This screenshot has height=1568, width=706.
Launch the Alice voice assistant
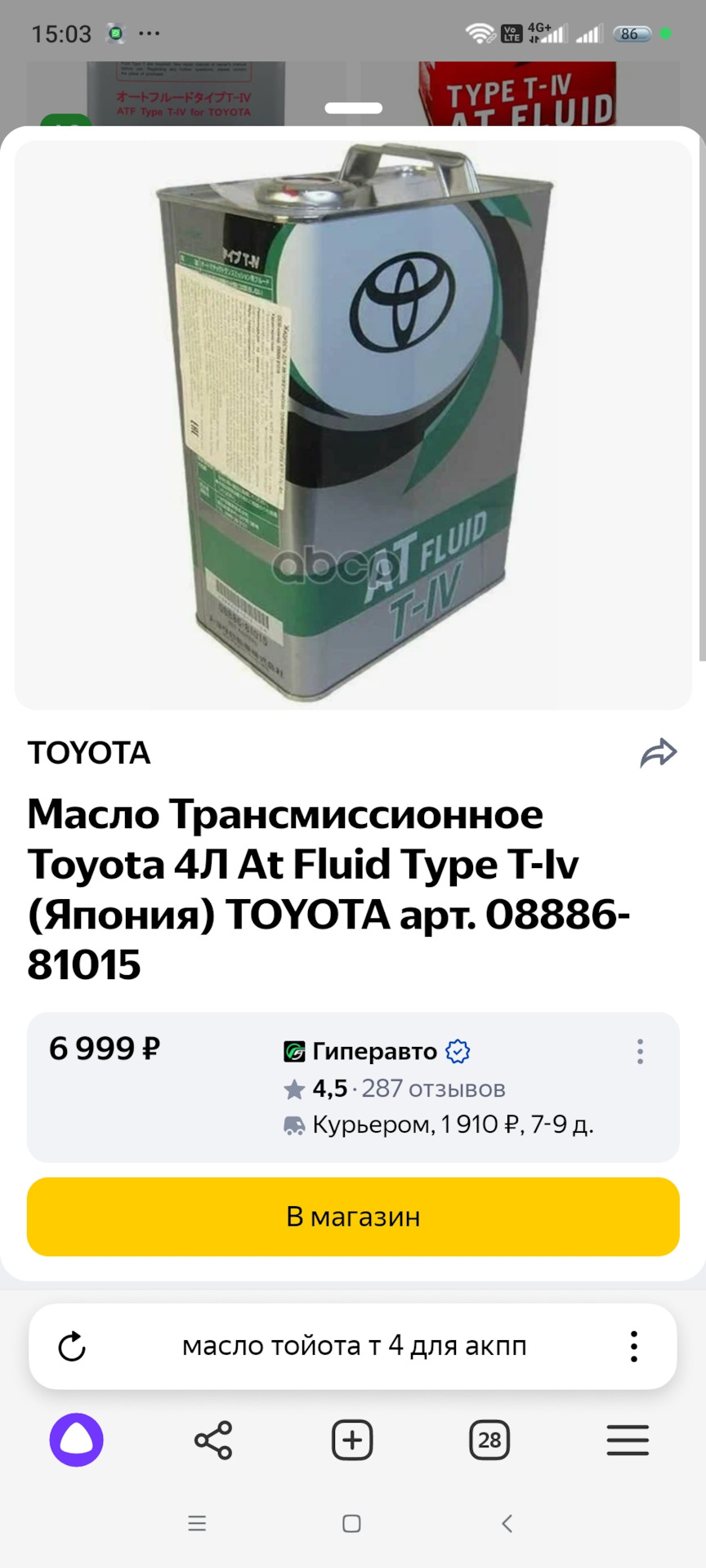point(77,1440)
